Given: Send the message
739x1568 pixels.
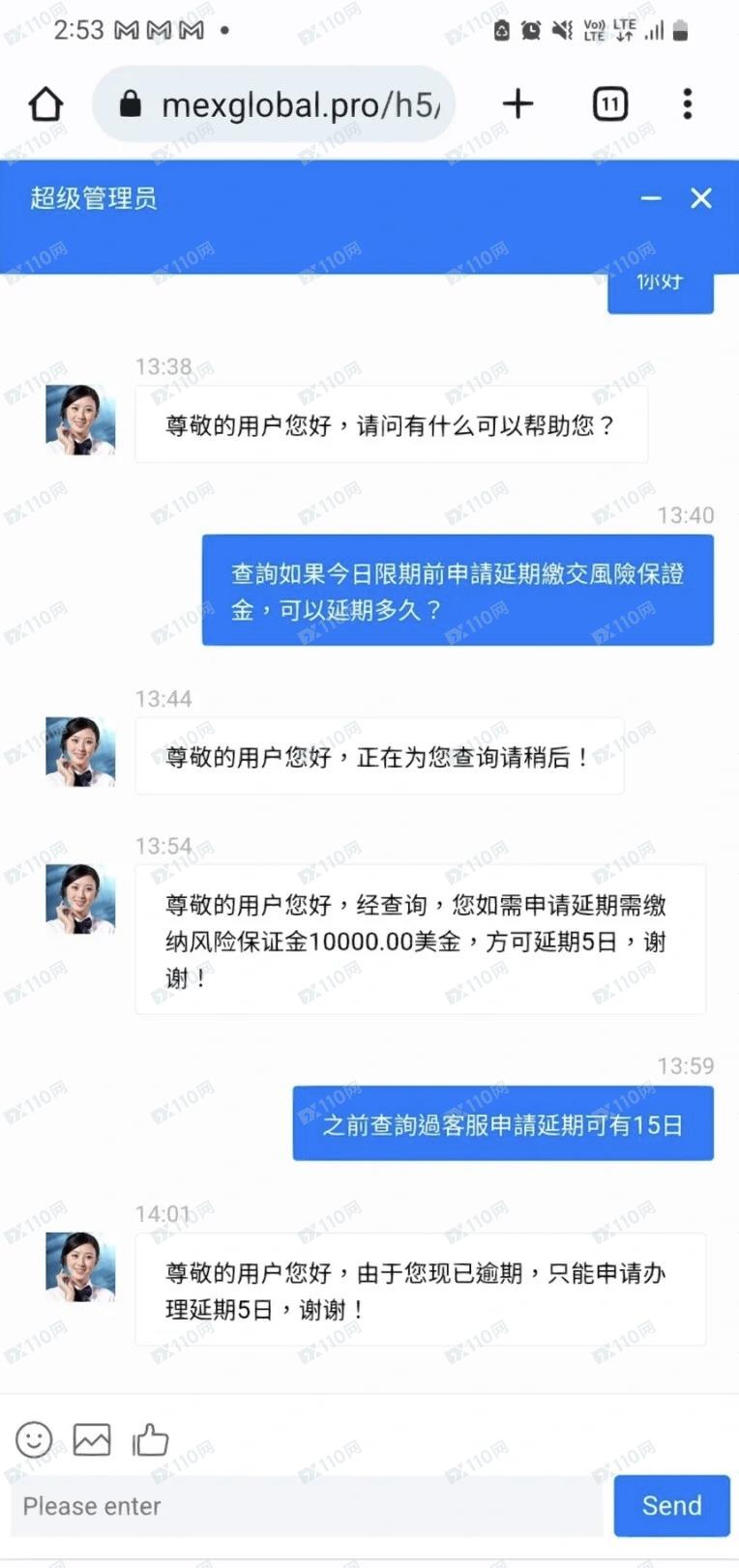Looking at the screenshot, I should 671,1505.
